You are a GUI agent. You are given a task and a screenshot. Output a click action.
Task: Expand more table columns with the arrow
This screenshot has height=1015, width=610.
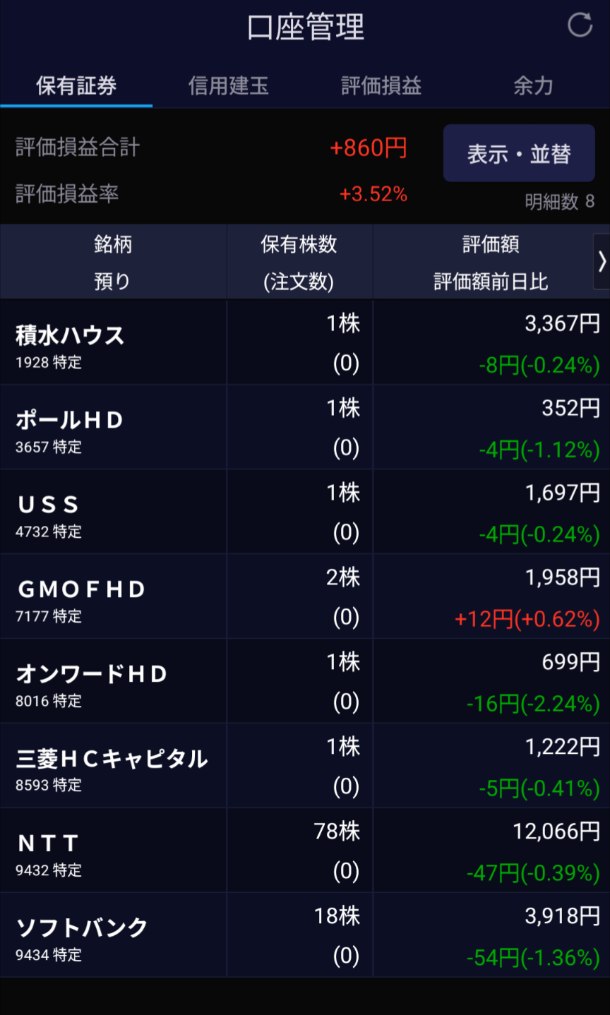tap(601, 261)
